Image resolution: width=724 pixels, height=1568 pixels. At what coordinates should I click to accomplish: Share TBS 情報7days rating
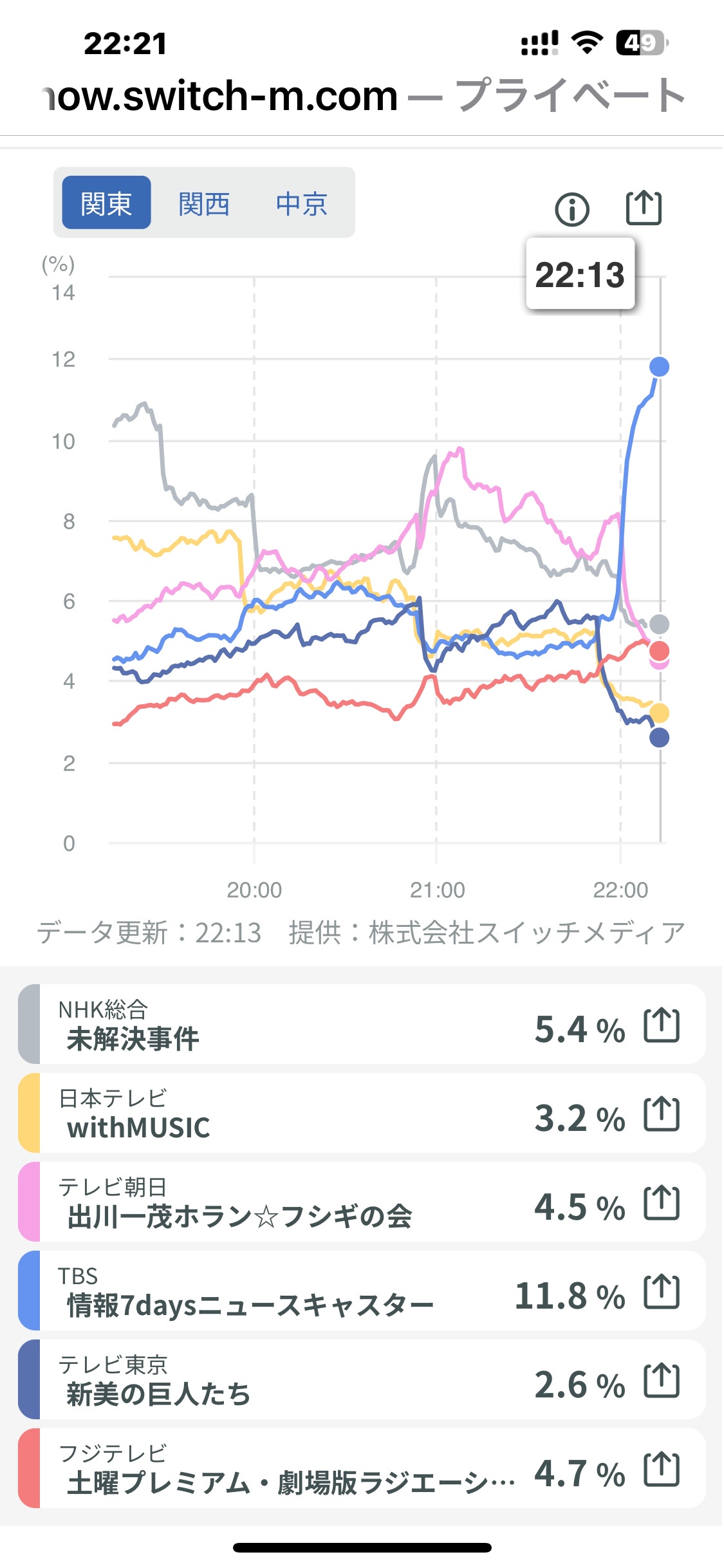[x=662, y=1291]
